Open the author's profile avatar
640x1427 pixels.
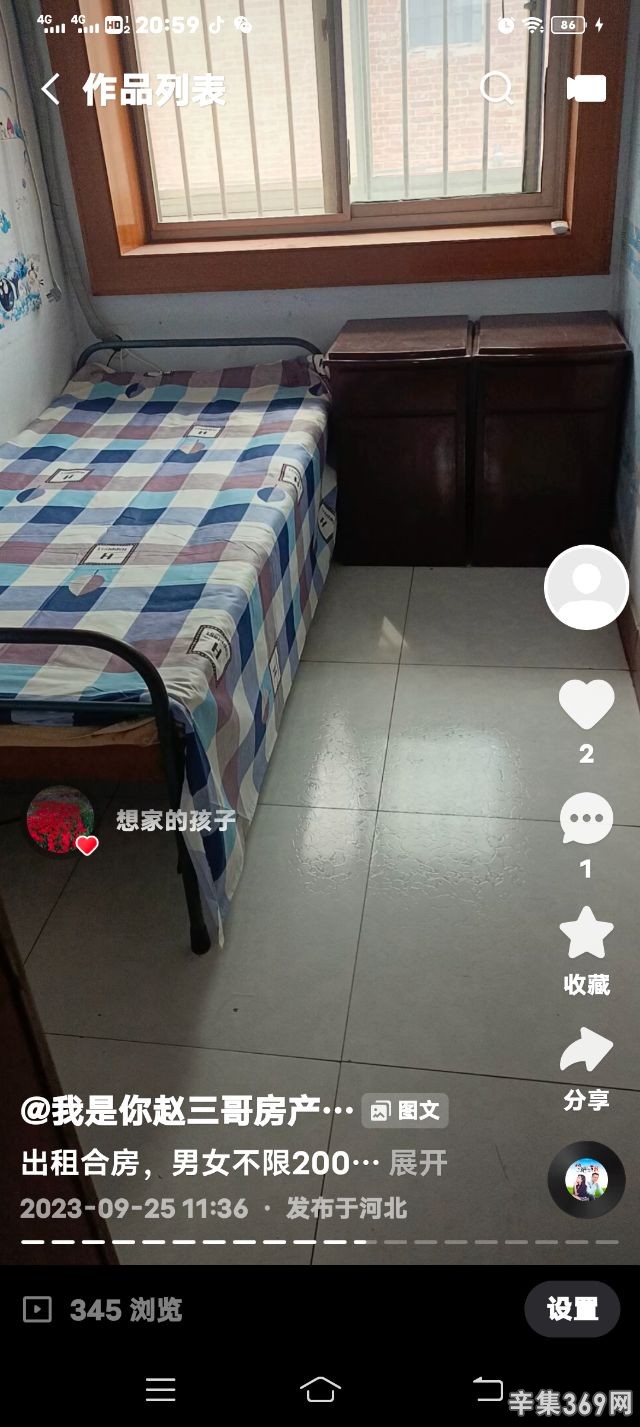click(x=586, y=587)
